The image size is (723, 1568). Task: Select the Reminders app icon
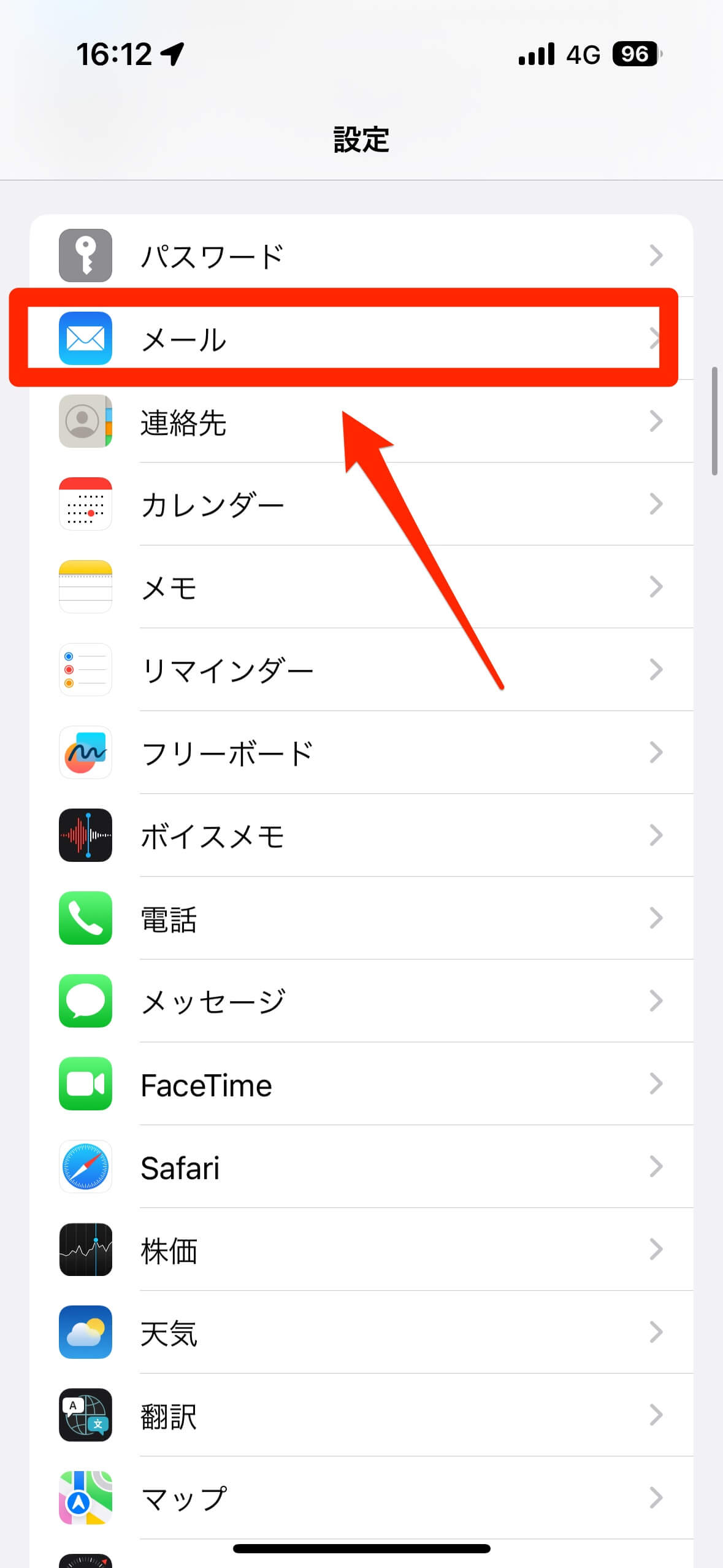click(x=85, y=670)
